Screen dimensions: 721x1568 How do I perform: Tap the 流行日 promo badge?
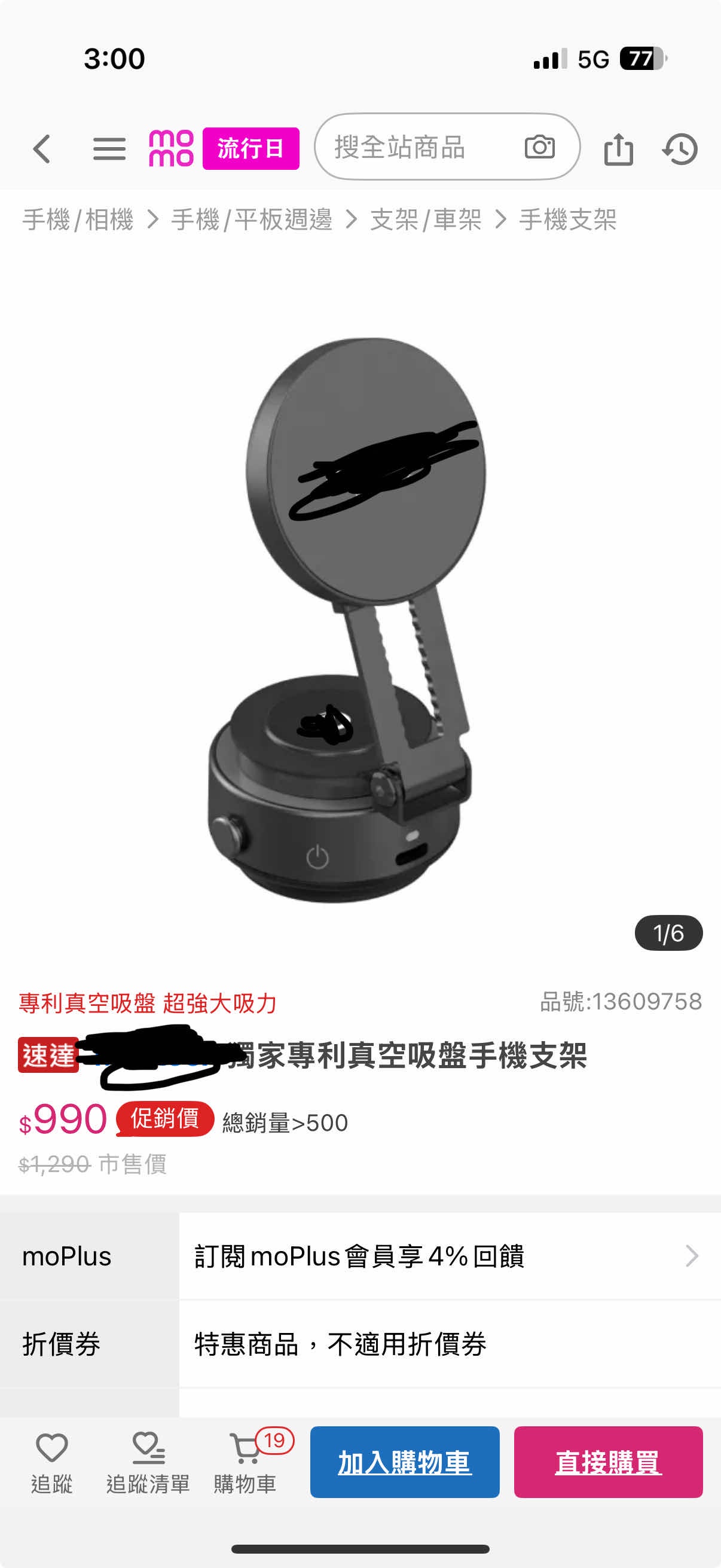(250, 148)
